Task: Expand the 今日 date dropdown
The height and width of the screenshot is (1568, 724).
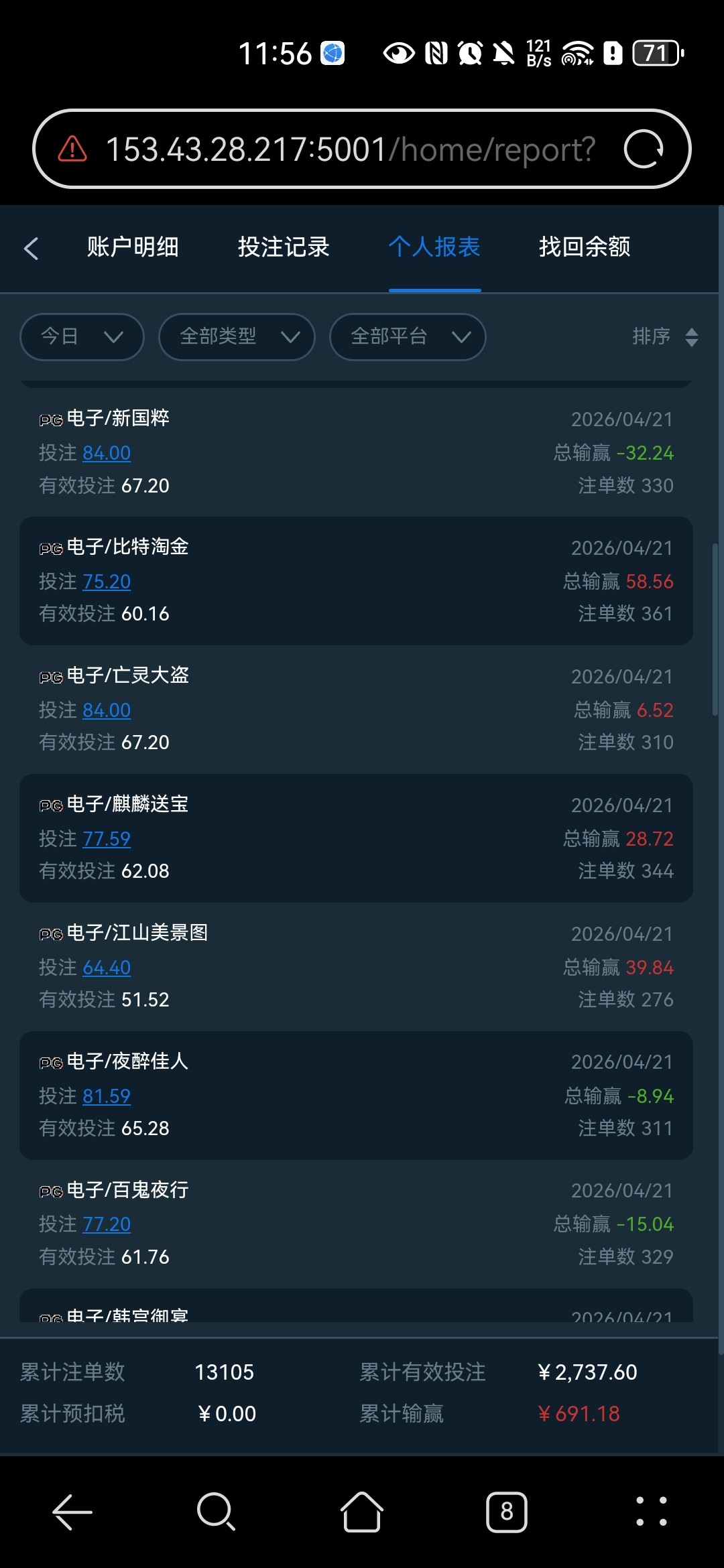Action: (82, 336)
